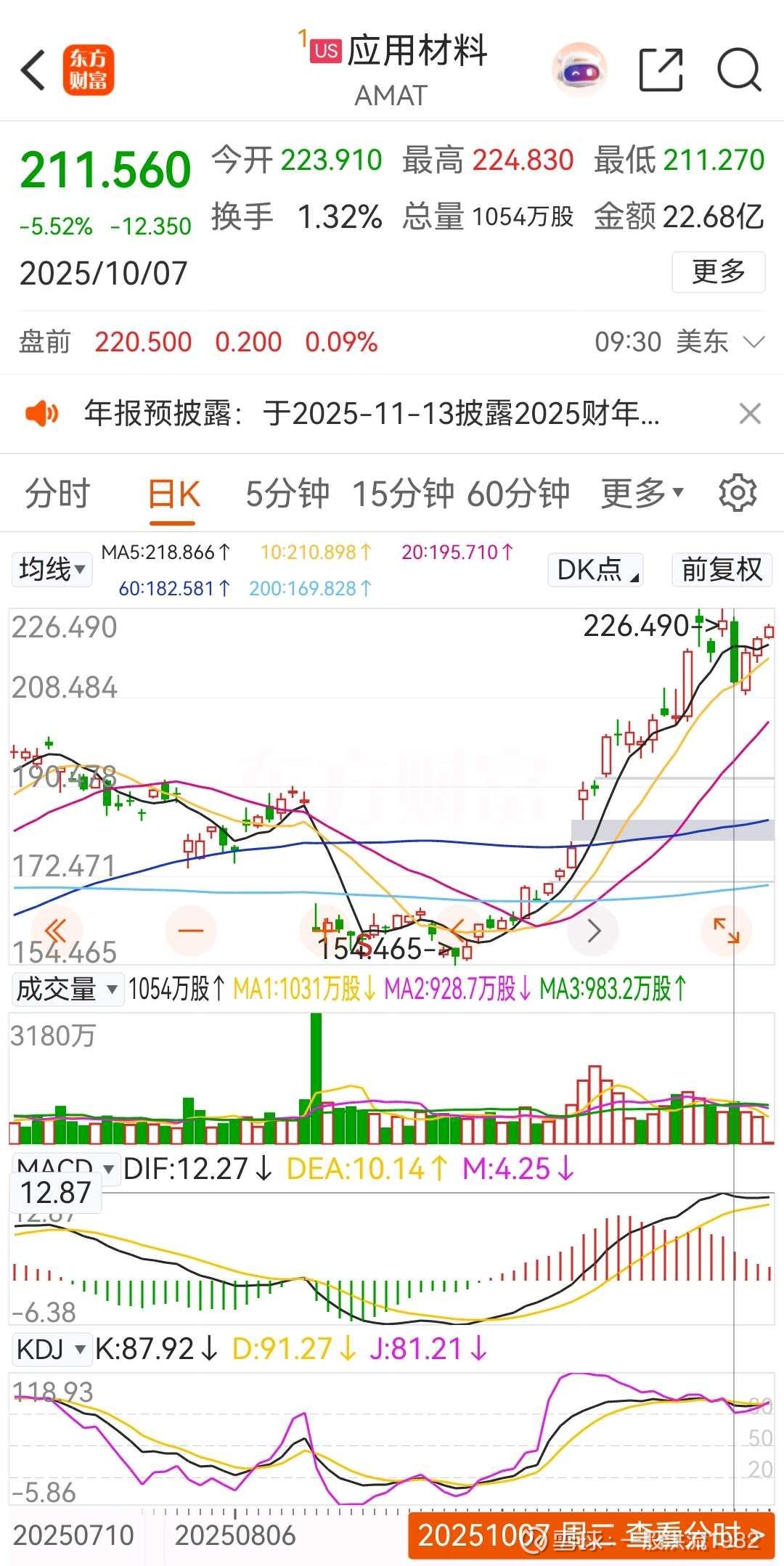
Task: Show the 15分钟 chart
Action: [x=403, y=494]
